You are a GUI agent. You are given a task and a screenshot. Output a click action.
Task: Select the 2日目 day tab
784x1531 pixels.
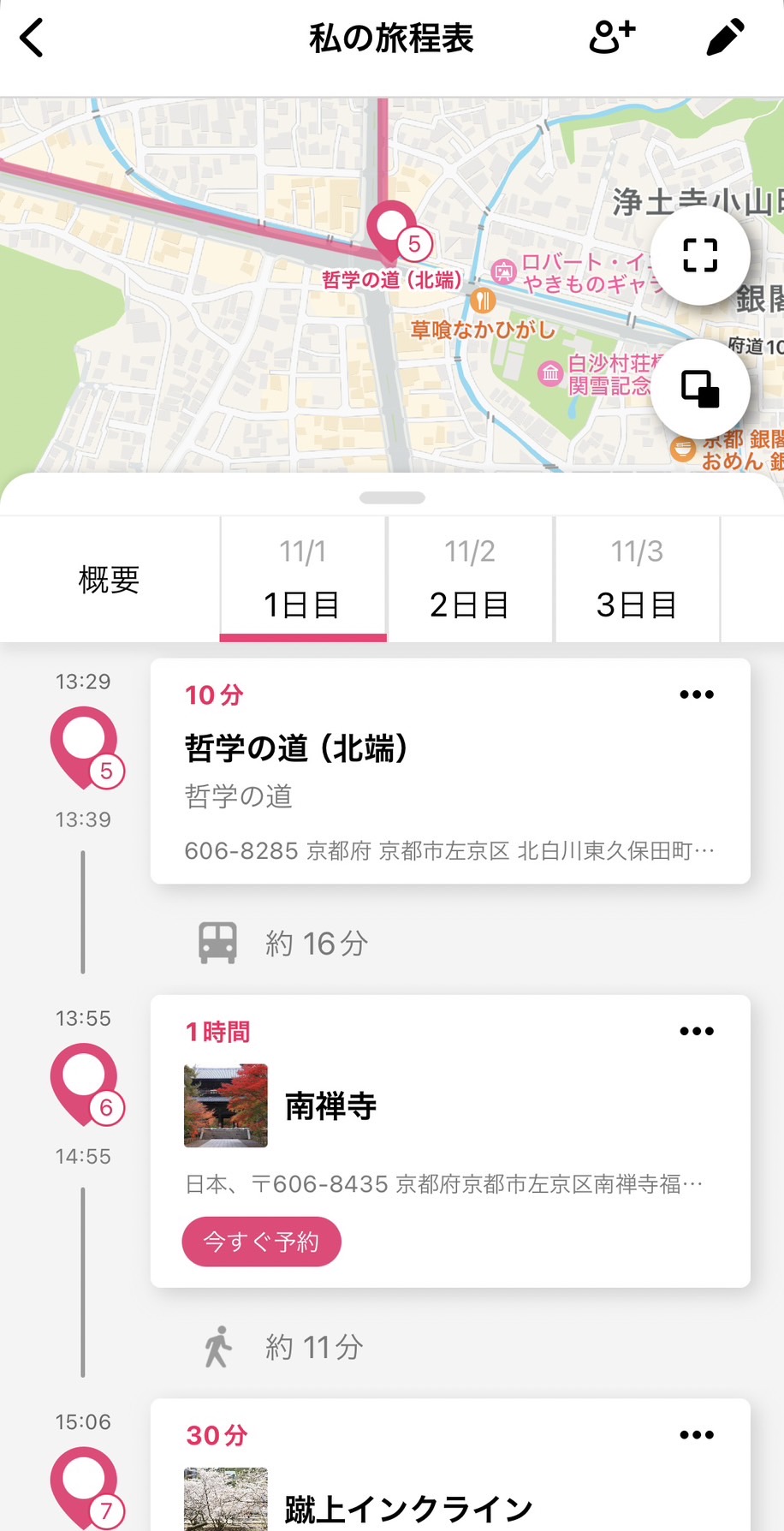(470, 579)
